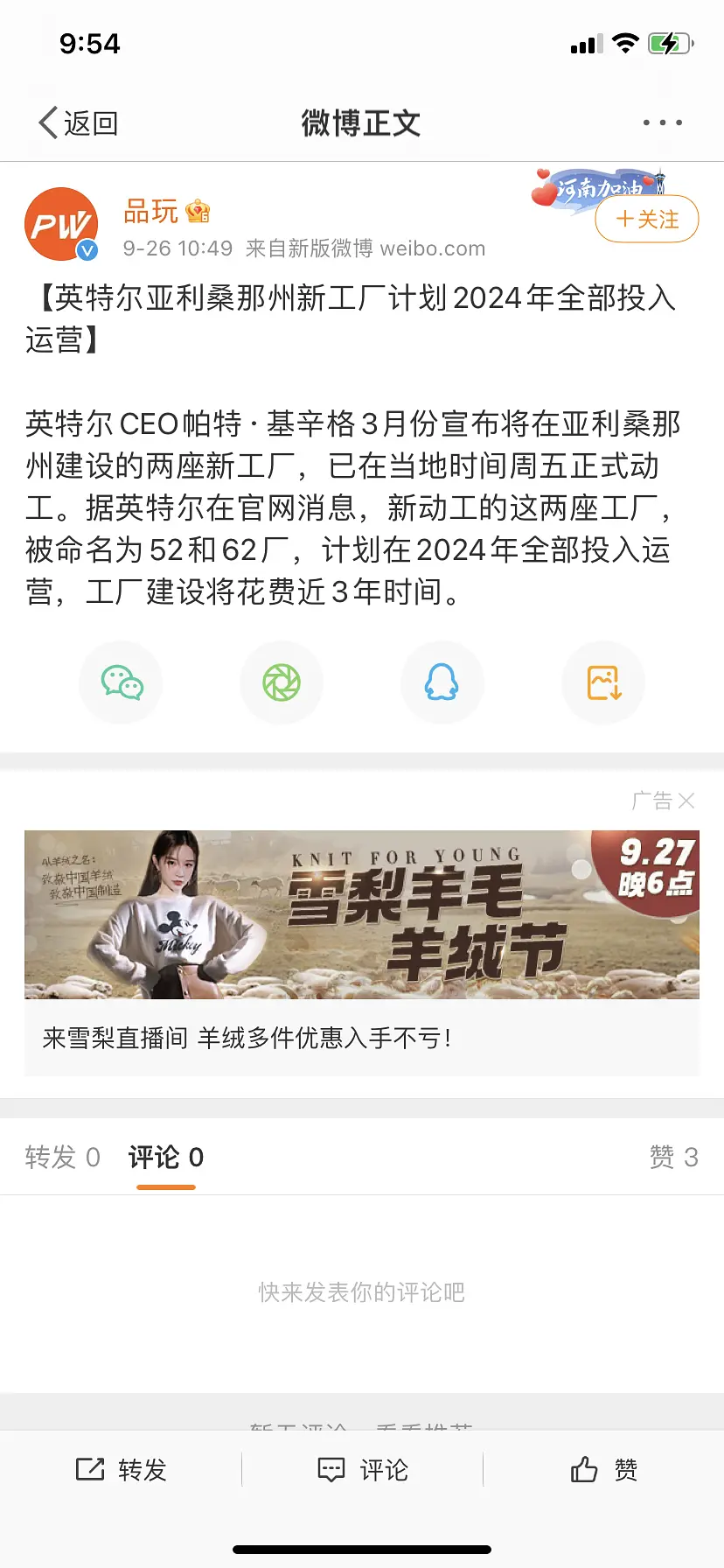Image resolution: width=724 pixels, height=1568 pixels.
Task: Share post to WeChat
Action: tap(122, 683)
